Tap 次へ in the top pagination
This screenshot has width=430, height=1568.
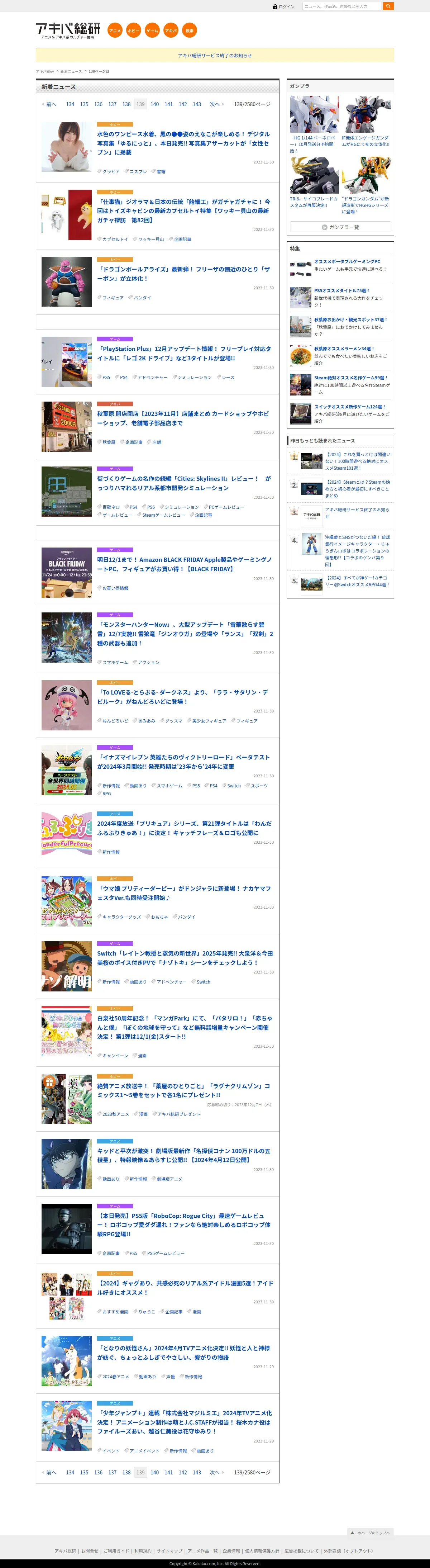pyautogui.click(x=215, y=104)
